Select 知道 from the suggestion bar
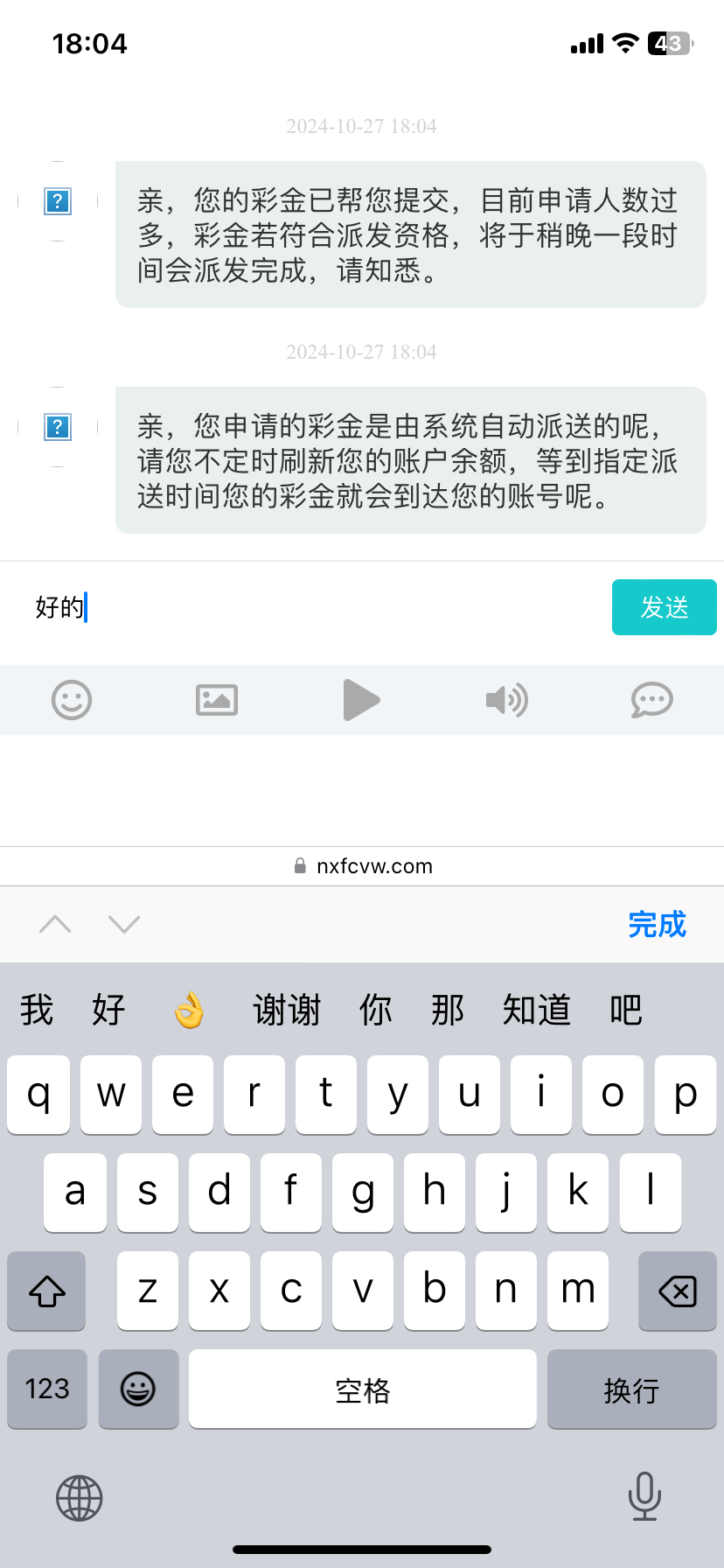 tap(536, 1010)
